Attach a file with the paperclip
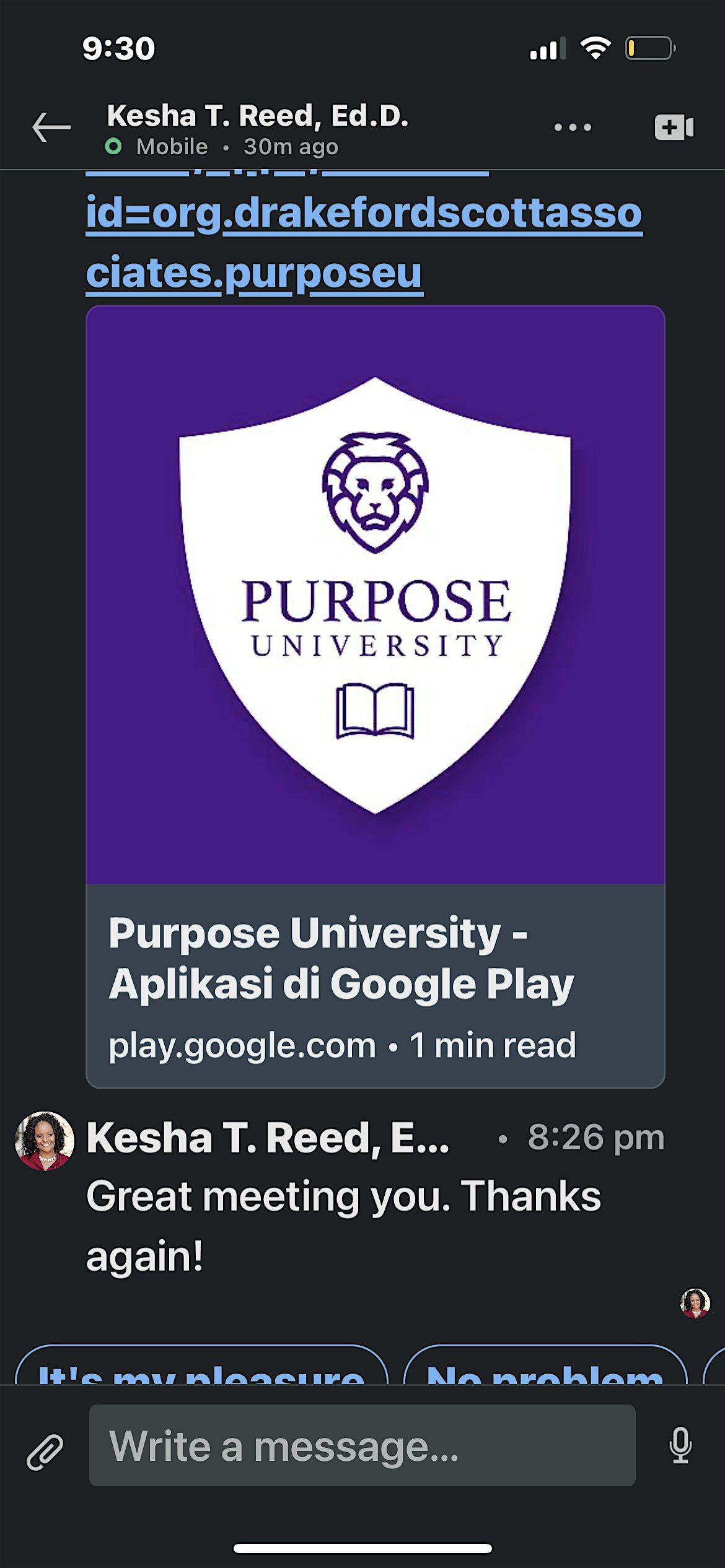The image size is (725, 1568). 45,1452
